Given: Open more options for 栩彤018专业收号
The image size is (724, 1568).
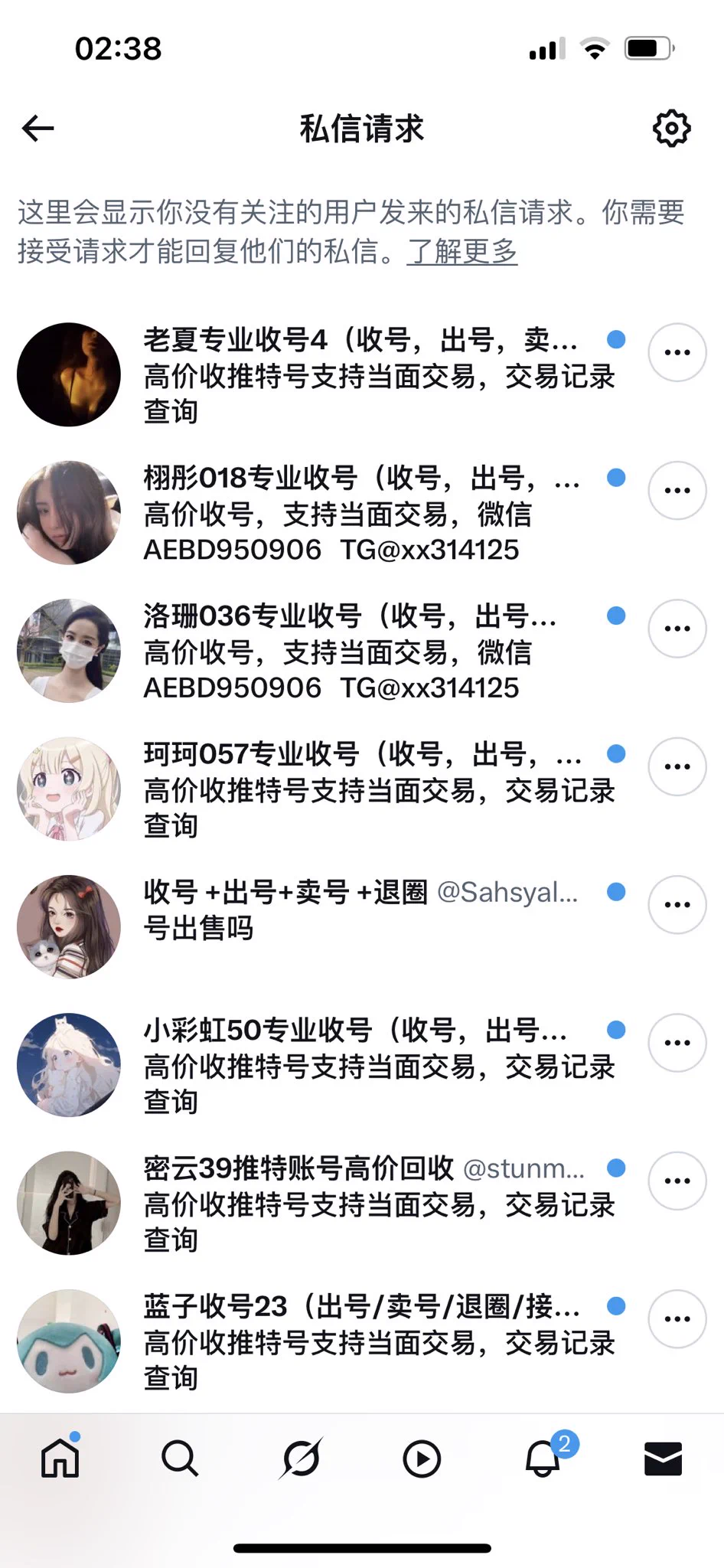Looking at the screenshot, I should [x=677, y=491].
